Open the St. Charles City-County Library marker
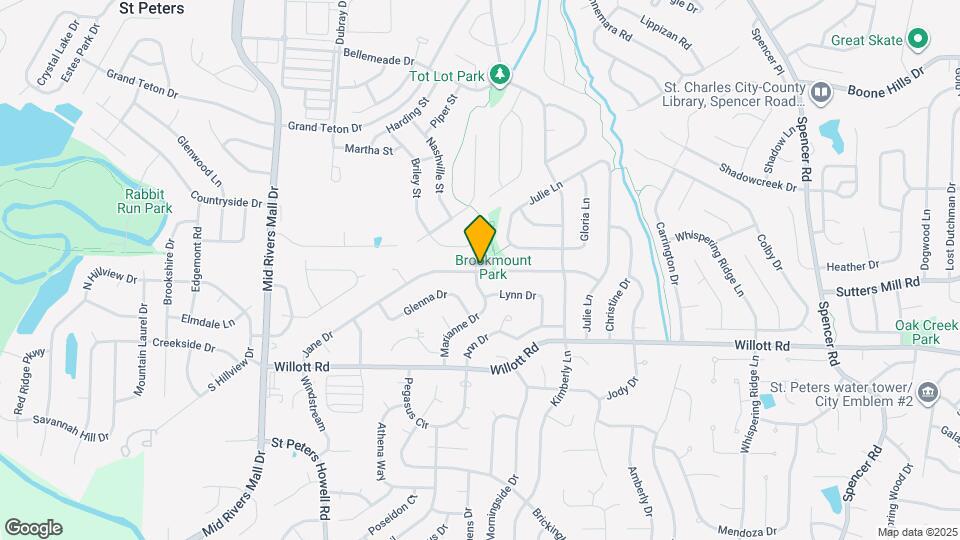Screen dimensions: 960x540 tap(821, 93)
